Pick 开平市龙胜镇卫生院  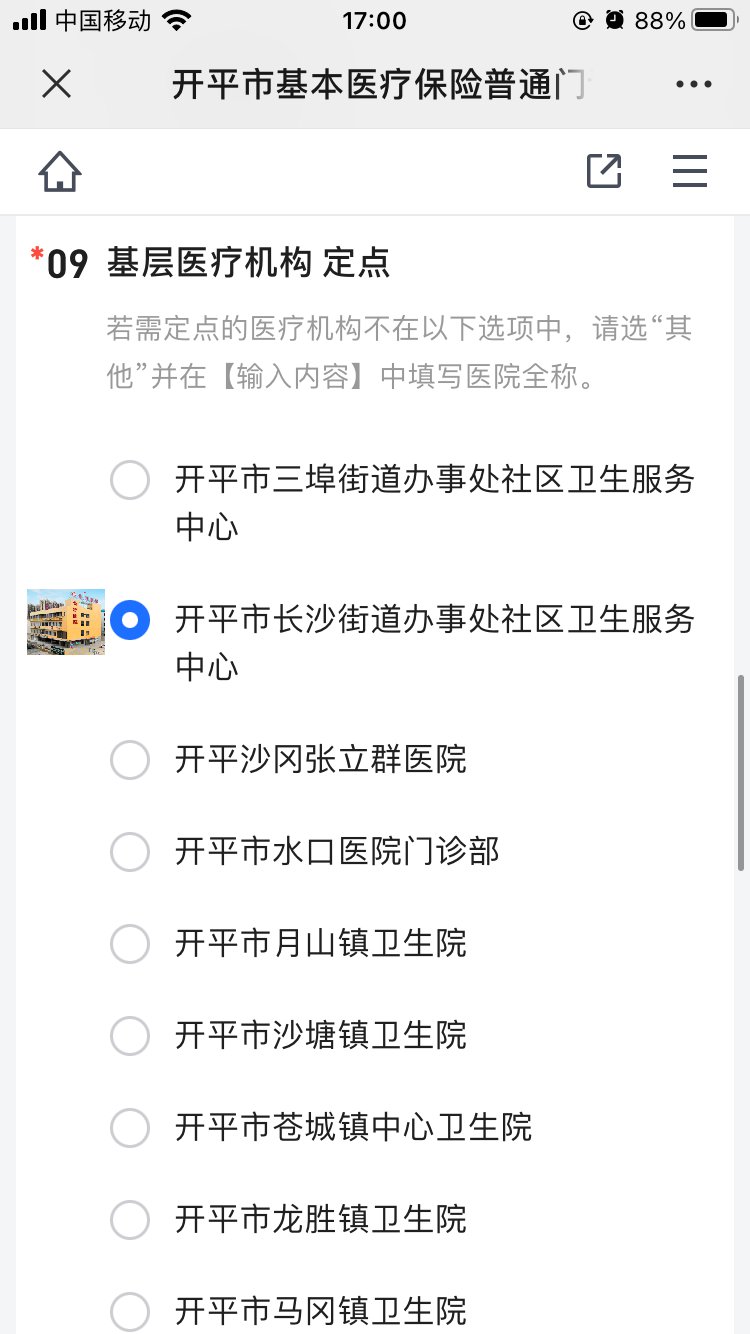coord(130,1220)
